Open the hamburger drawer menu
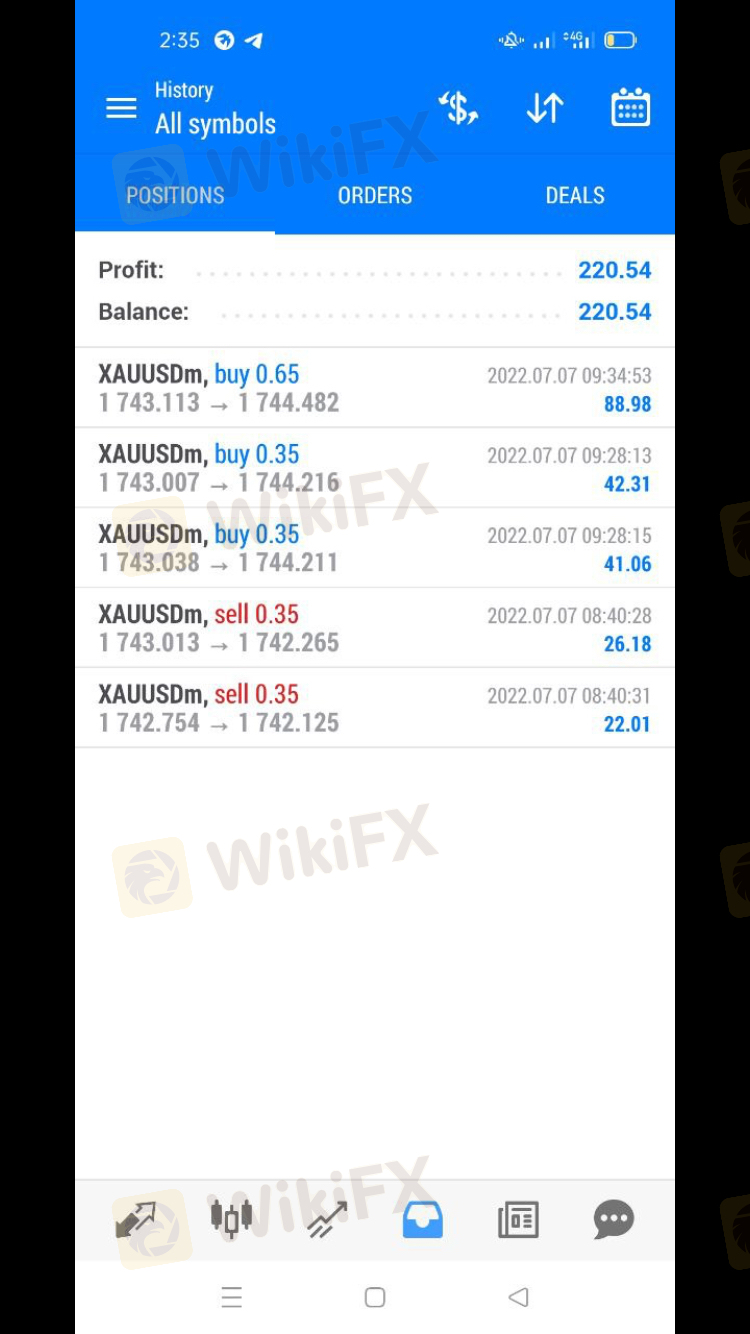This screenshot has width=750, height=1334. coord(121,108)
